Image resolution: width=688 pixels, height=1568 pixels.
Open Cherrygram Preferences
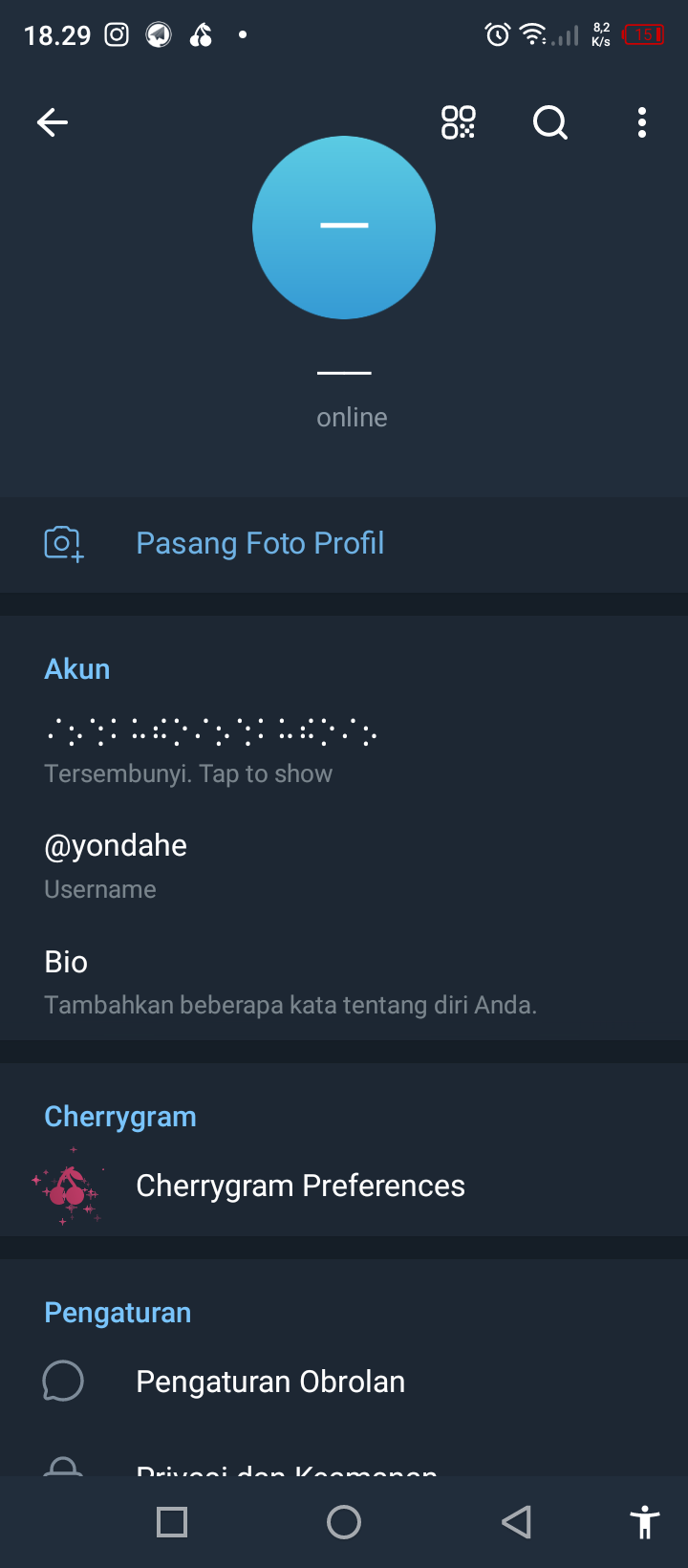300,1186
